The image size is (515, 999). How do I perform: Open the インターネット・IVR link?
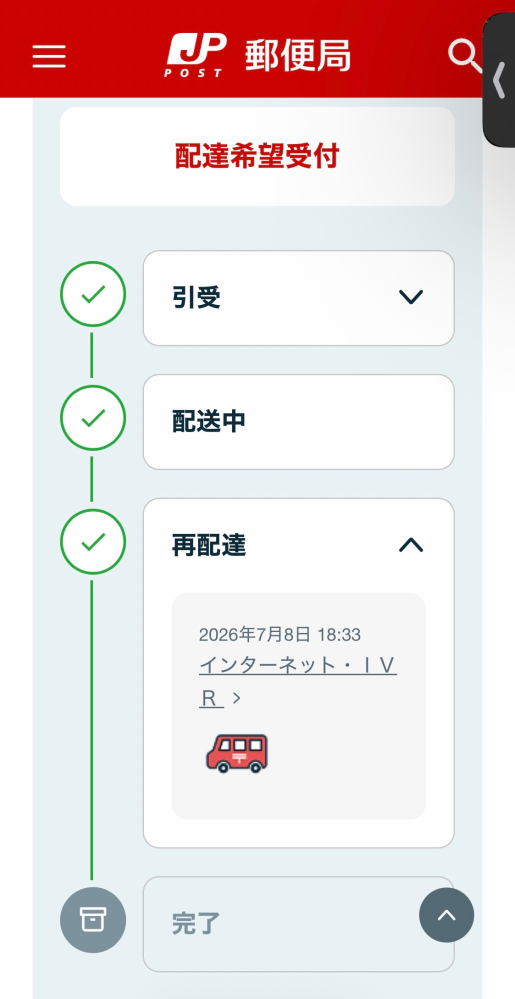point(298,682)
